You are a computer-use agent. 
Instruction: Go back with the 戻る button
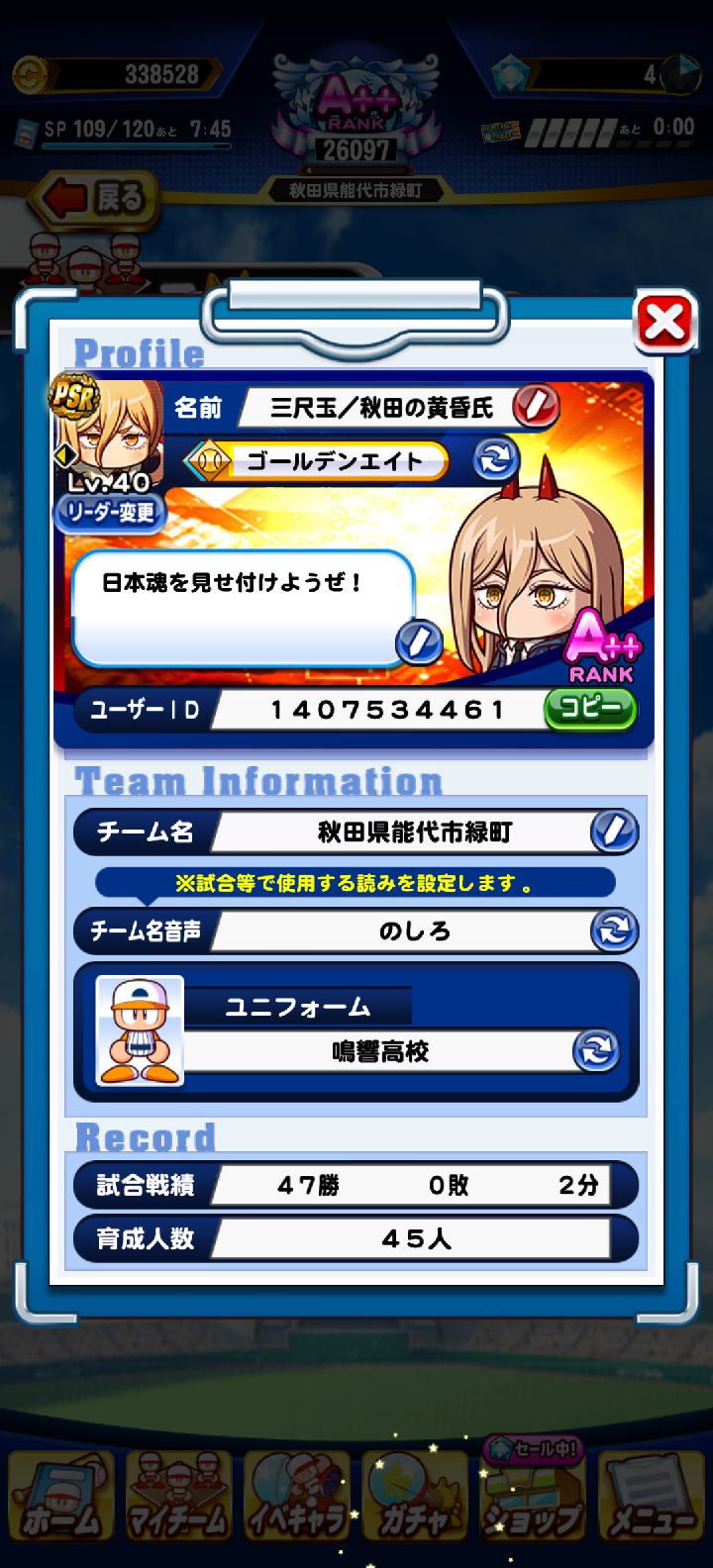[x=96, y=198]
